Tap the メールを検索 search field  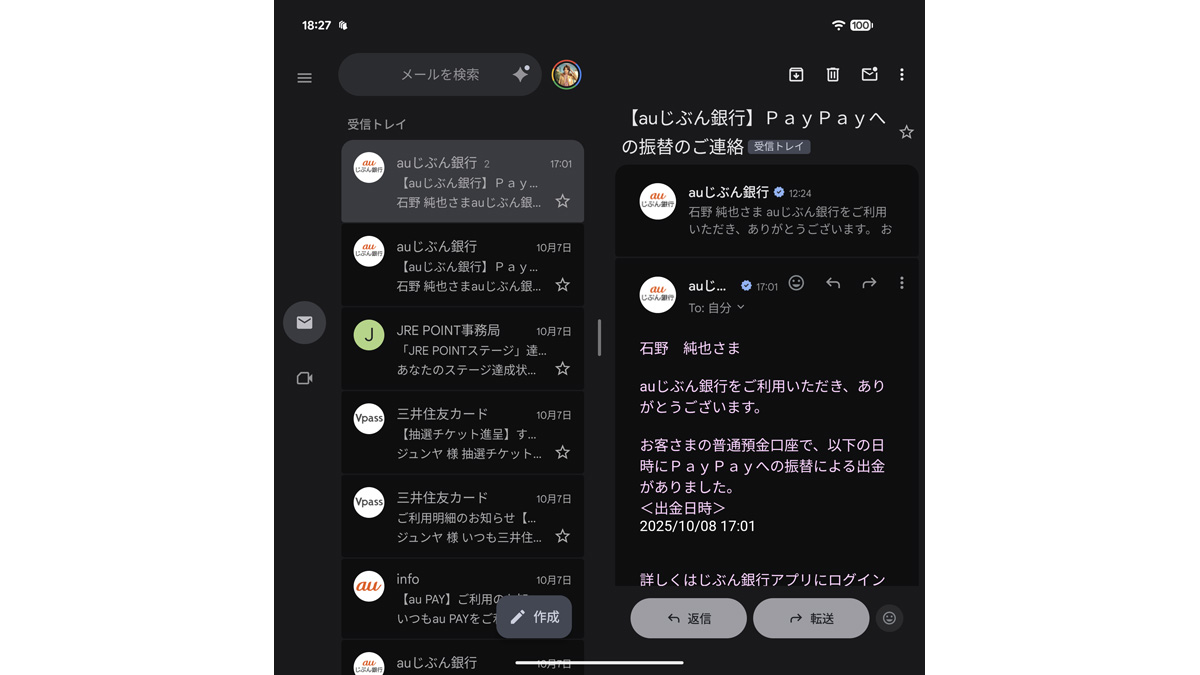[440, 75]
